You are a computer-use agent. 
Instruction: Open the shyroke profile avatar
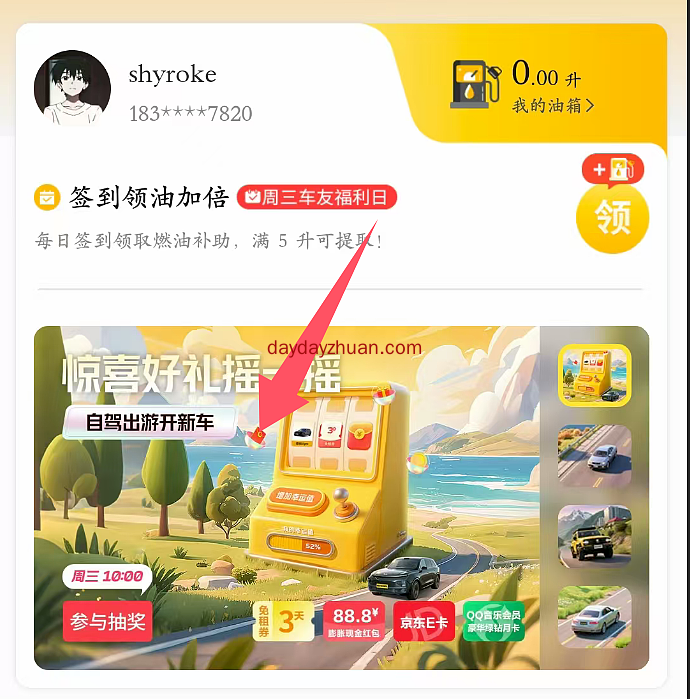point(71,89)
